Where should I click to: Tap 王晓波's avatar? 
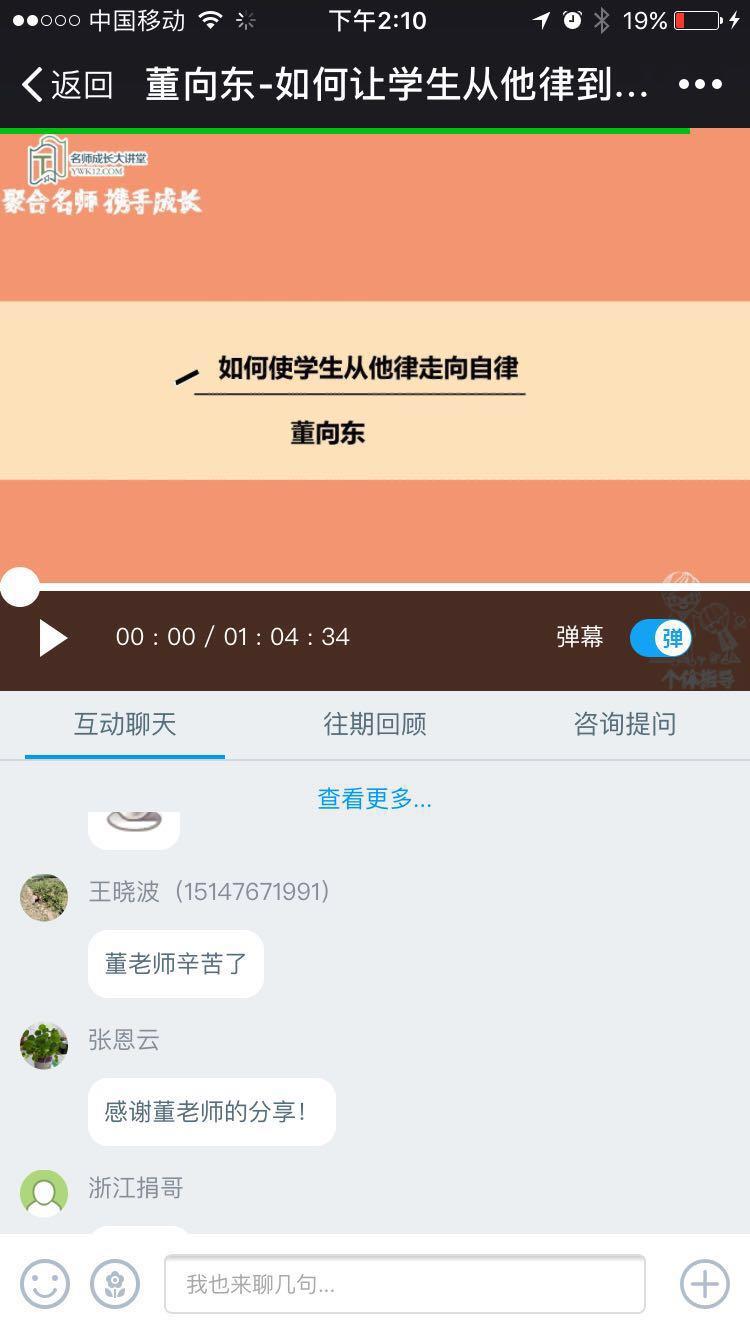(x=44, y=897)
